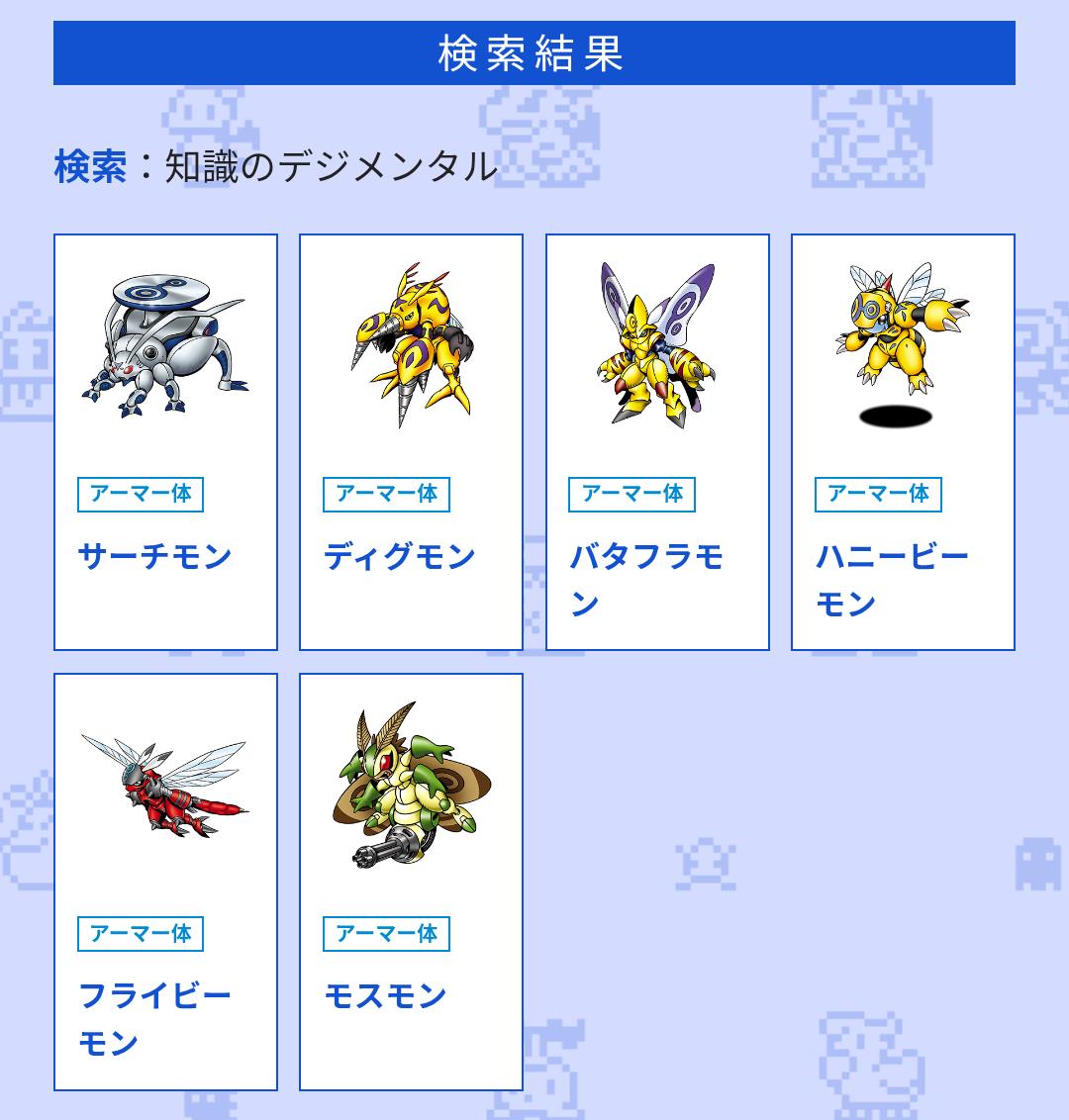Select the ディグモン card

click(x=411, y=441)
